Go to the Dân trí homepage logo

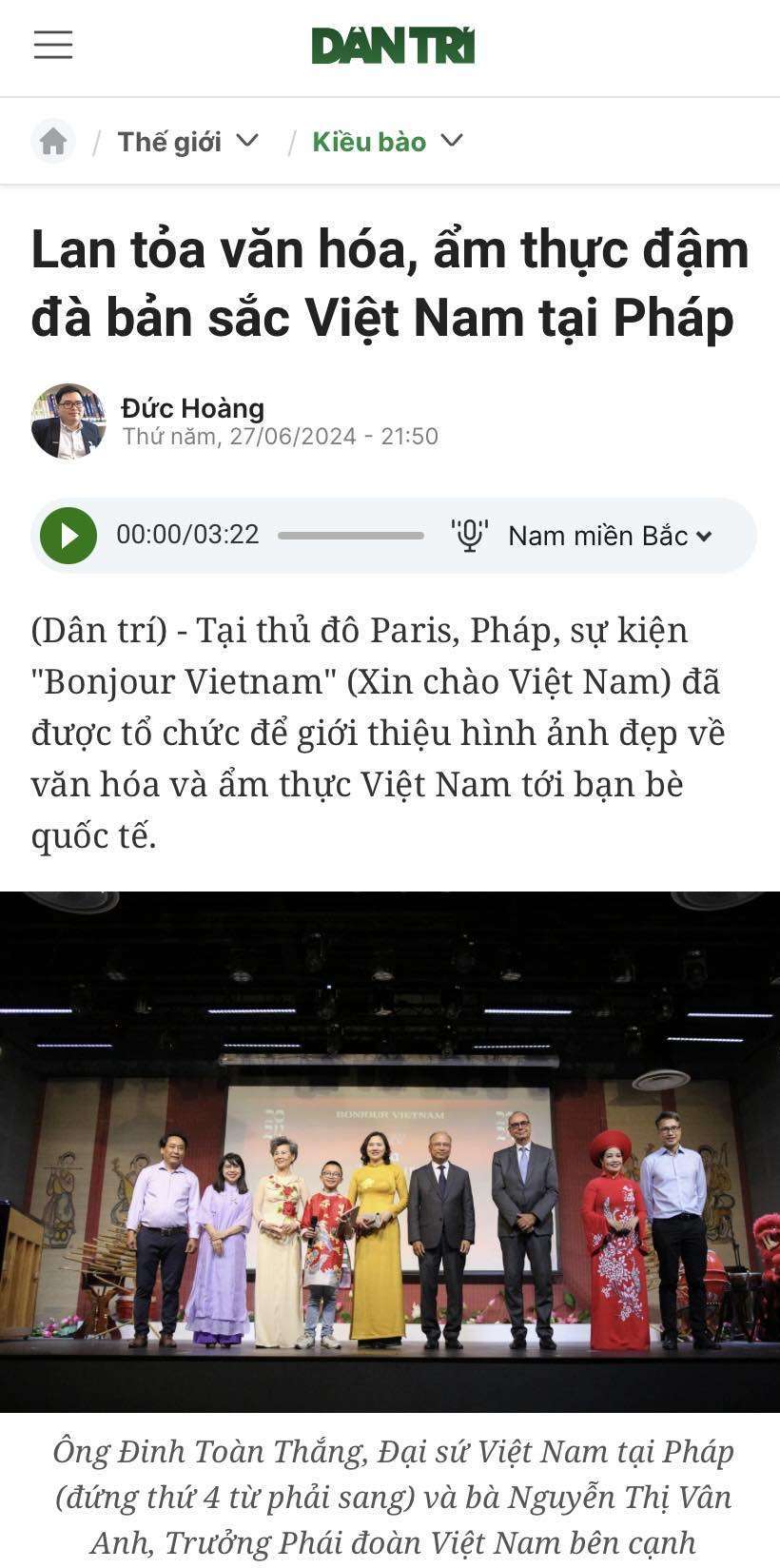(x=392, y=46)
